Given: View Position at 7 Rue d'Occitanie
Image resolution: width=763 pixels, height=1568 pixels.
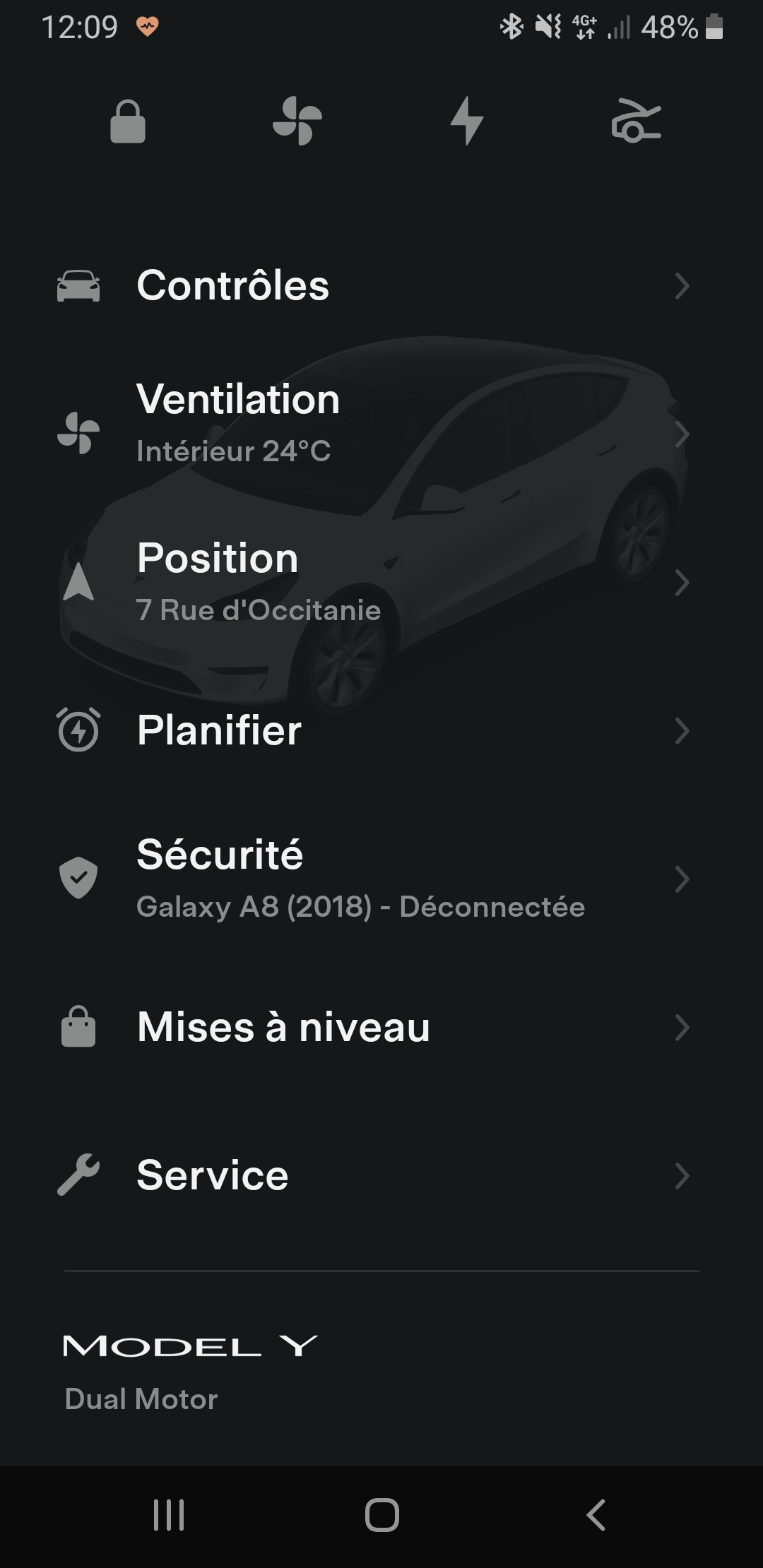Looking at the screenshot, I should (x=374, y=582).
